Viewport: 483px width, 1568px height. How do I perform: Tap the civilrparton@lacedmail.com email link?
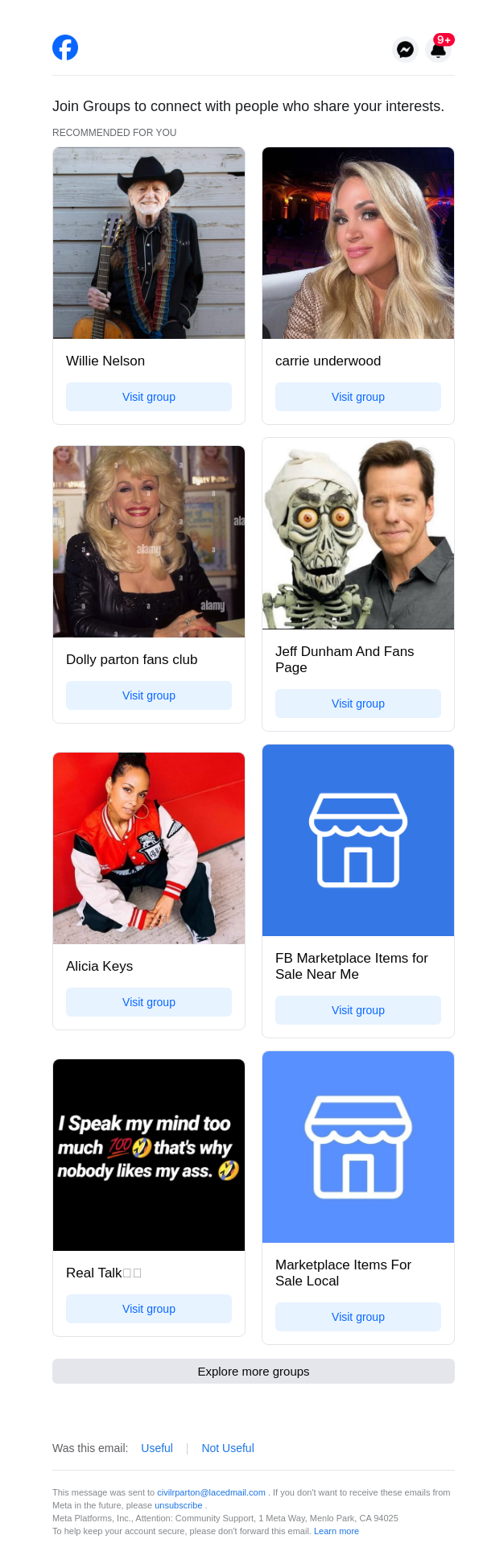[x=211, y=1492]
